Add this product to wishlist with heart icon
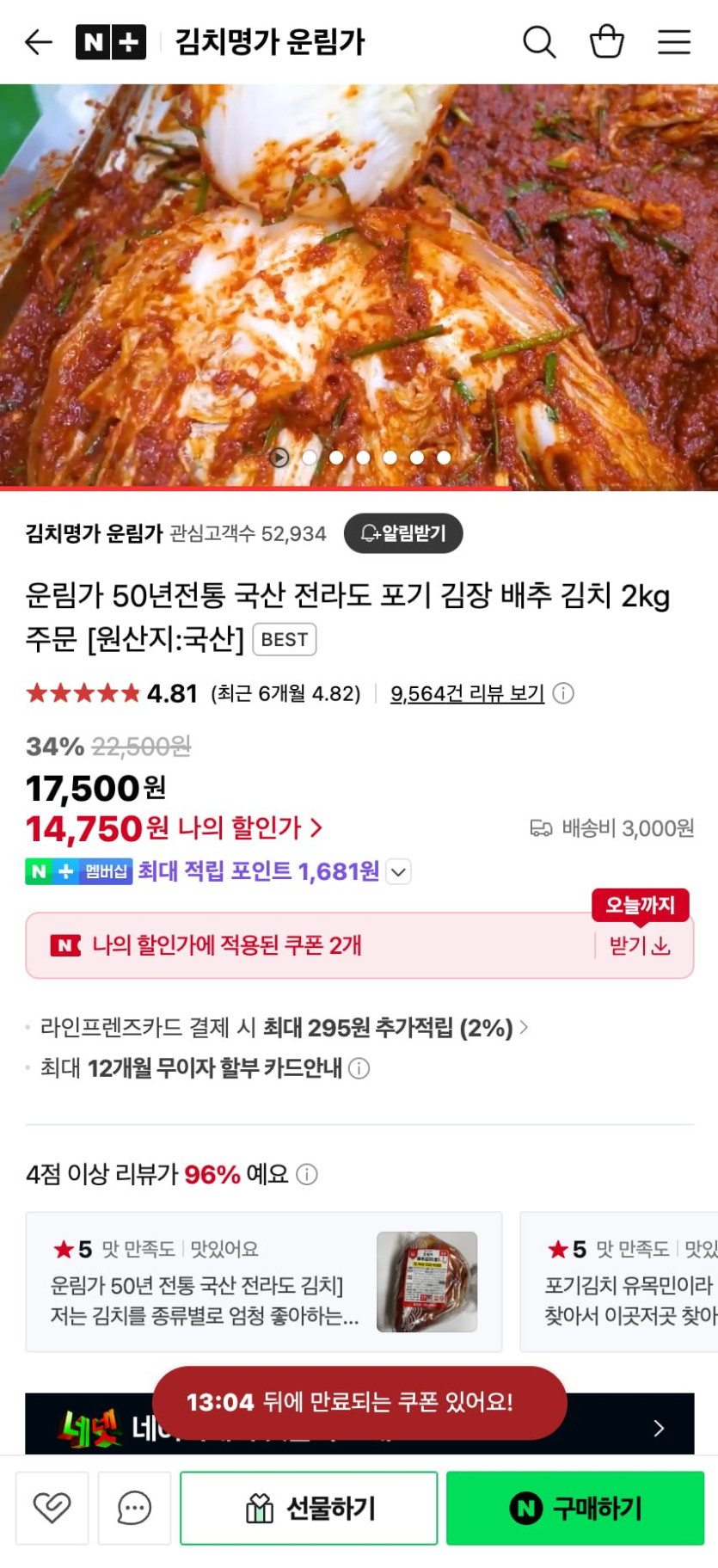This screenshot has height=1568, width=718. pyautogui.click(x=52, y=1508)
